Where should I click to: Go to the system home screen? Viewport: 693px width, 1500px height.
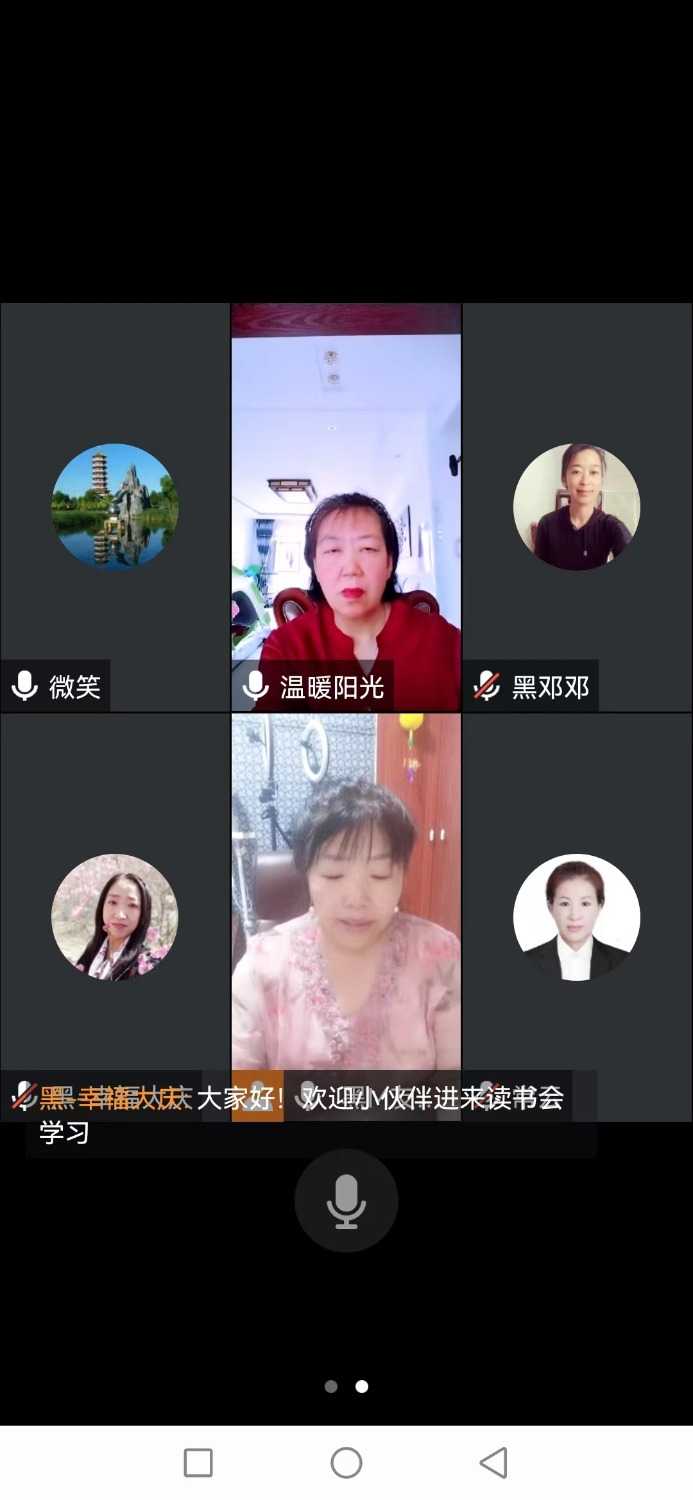346,1463
